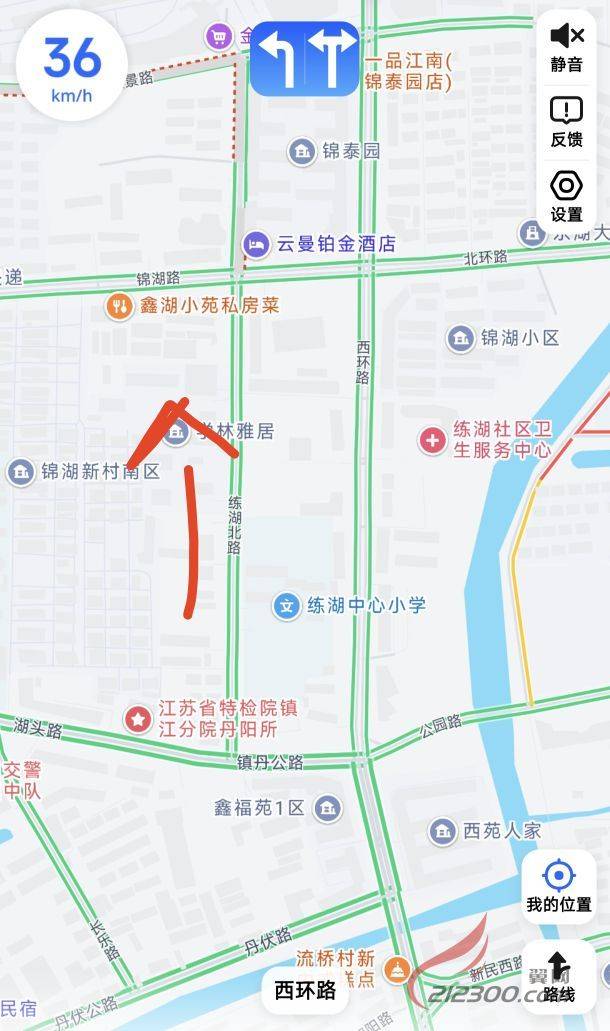The width and height of the screenshot is (610, 1031).
Task: Tap the 练湖中心小学 school marker
Action: click(288, 605)
